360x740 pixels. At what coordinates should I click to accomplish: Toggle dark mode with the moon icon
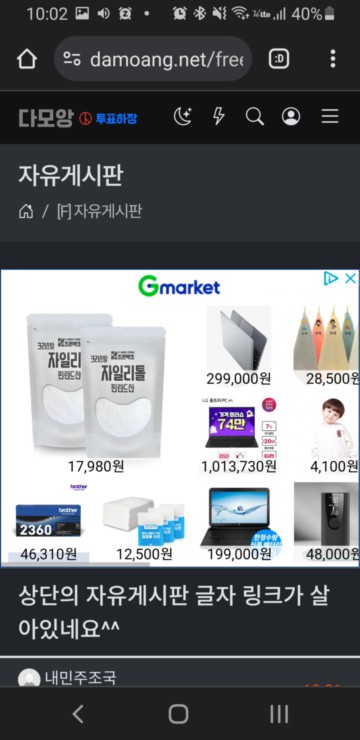click(x=183, y=117)
